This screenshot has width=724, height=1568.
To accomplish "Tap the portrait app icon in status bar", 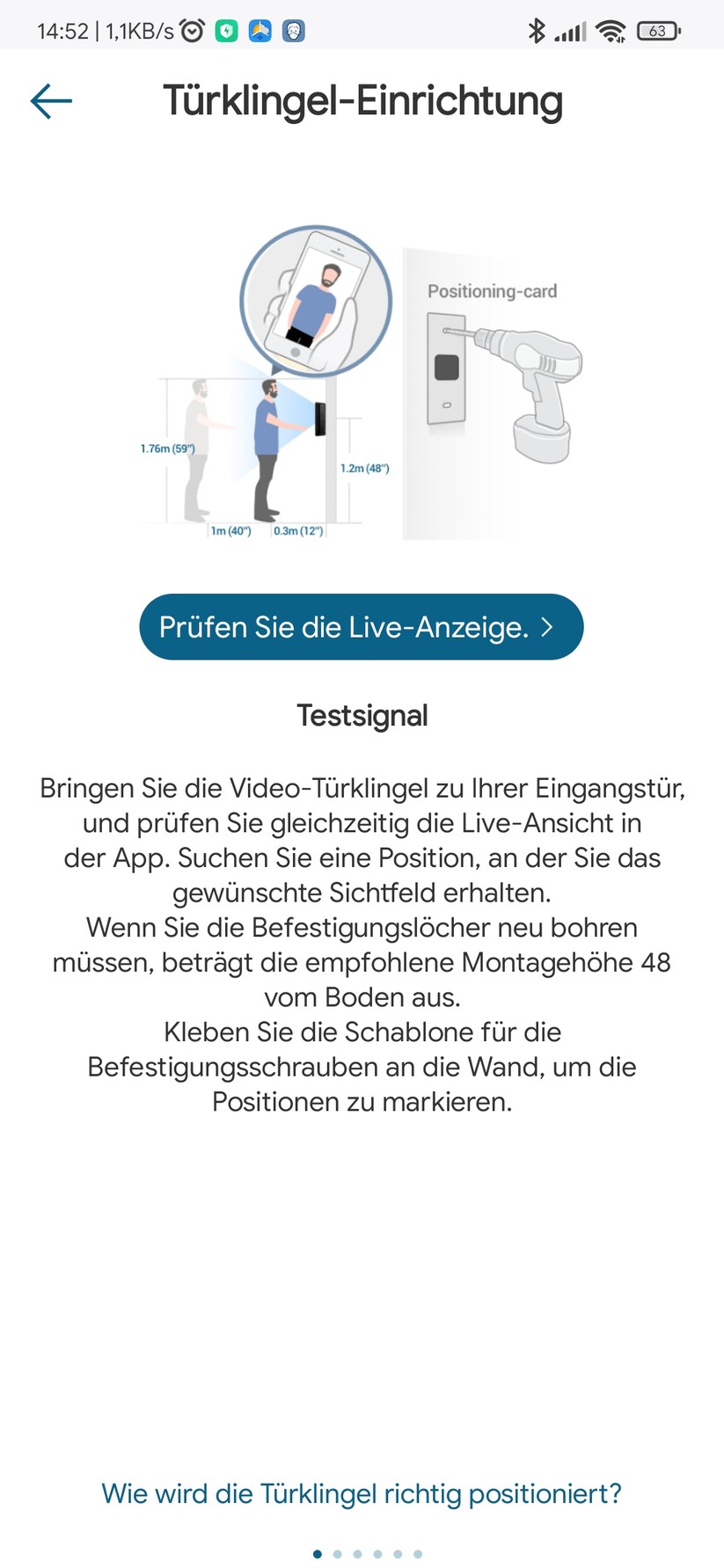I will tap(293, 29).
